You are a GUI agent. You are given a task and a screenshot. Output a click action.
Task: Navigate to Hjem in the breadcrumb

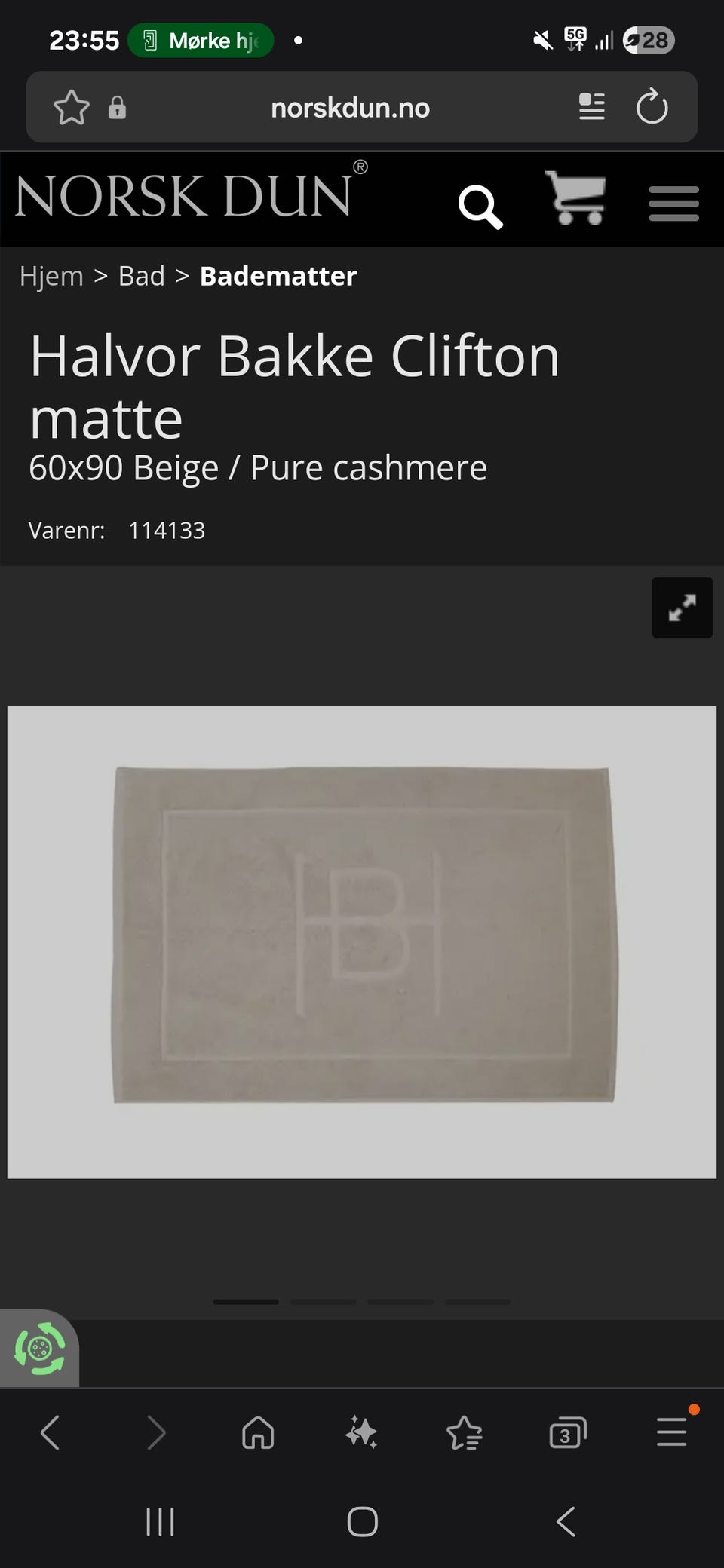point(51,276)
